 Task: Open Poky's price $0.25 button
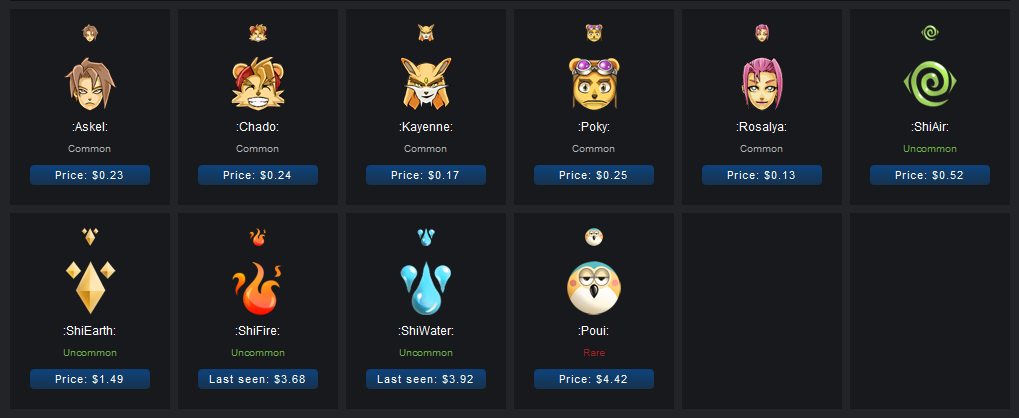[x=593, y=175]
